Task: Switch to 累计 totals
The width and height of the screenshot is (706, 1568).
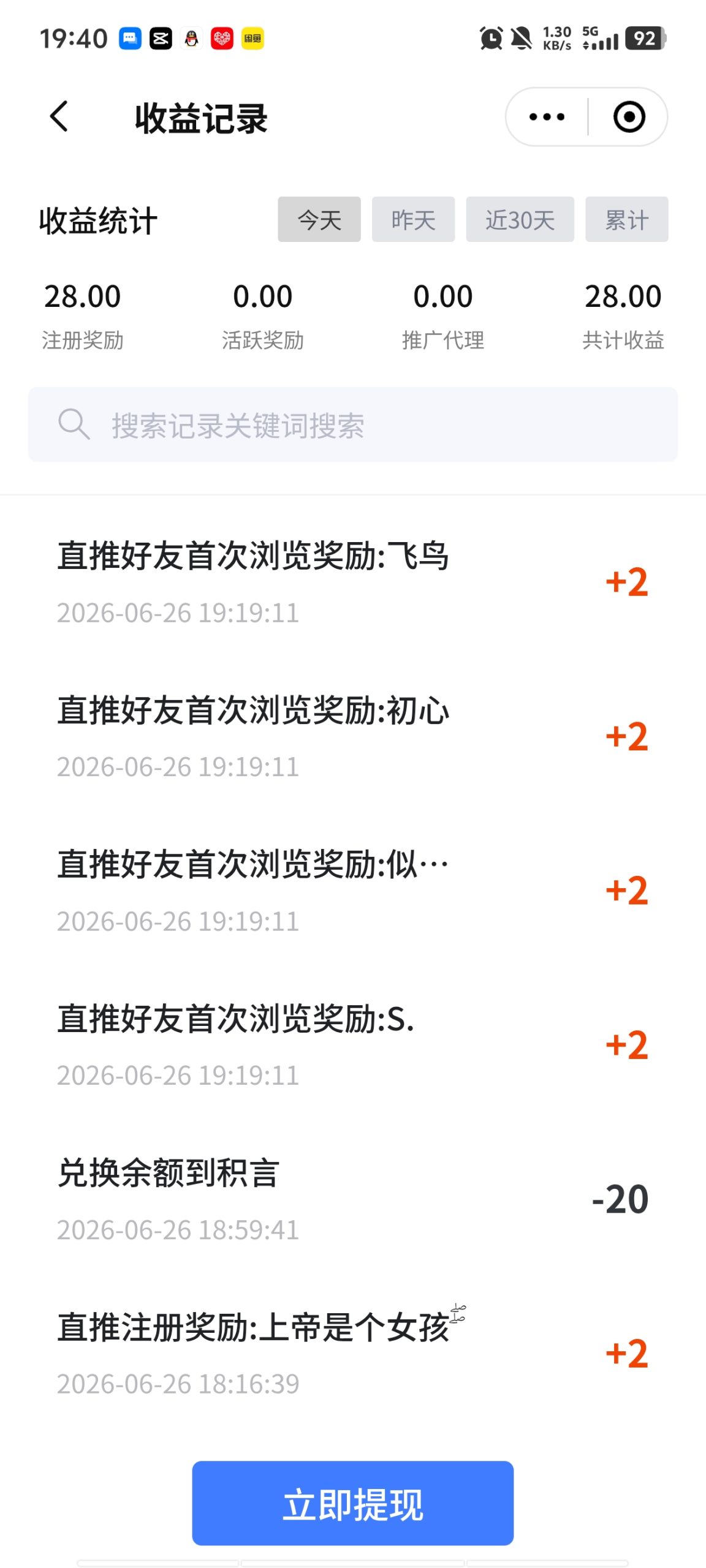Action: pos(627,219)
